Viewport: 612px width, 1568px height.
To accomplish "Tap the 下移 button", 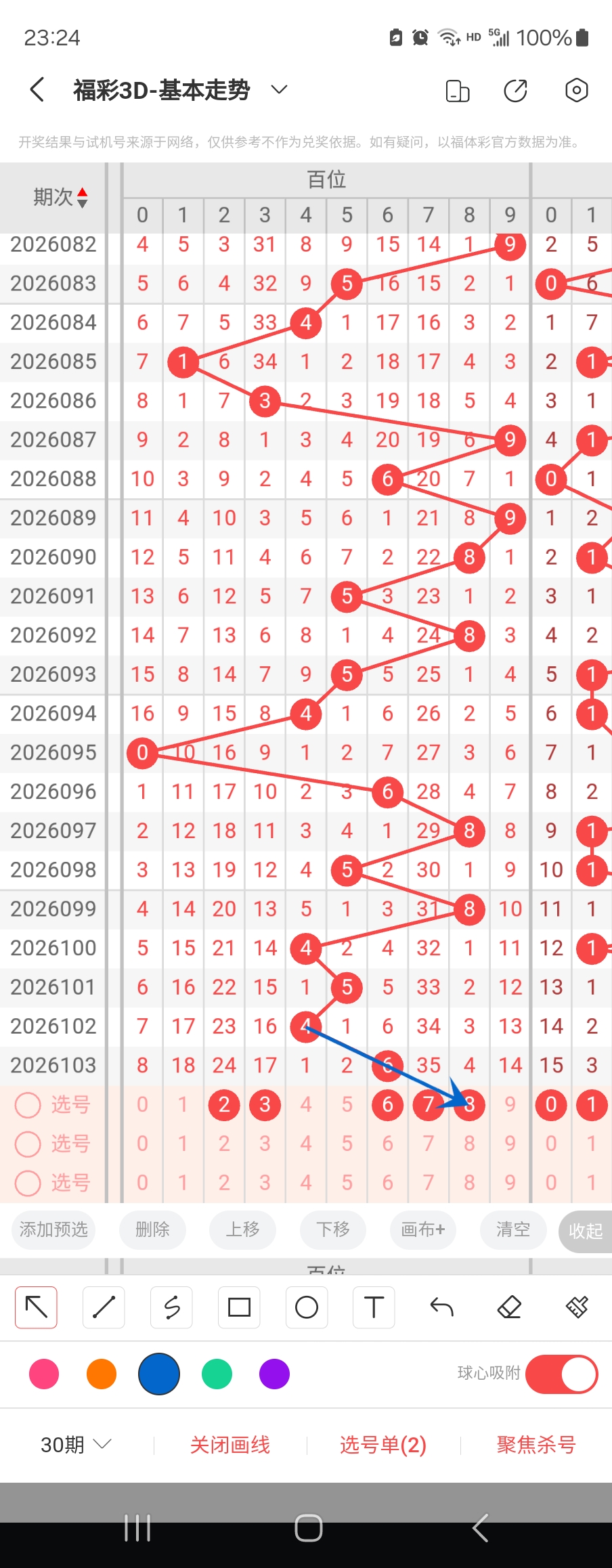I will (333, 1229).
